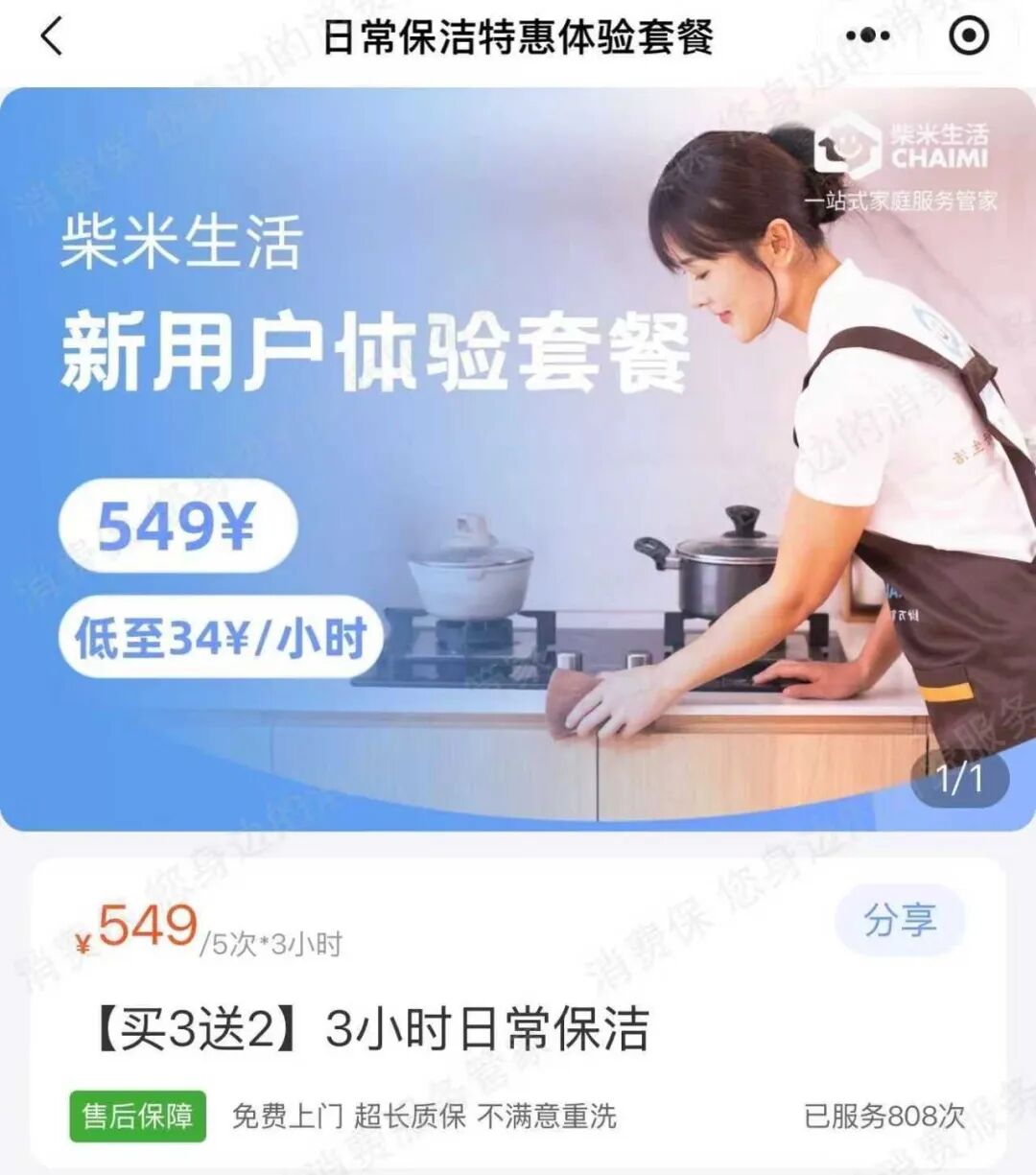Image resolution: width=1036 pixels, height=1175 pixels.
Task: Tap the 分享 share button
Action: click(899, 921)
